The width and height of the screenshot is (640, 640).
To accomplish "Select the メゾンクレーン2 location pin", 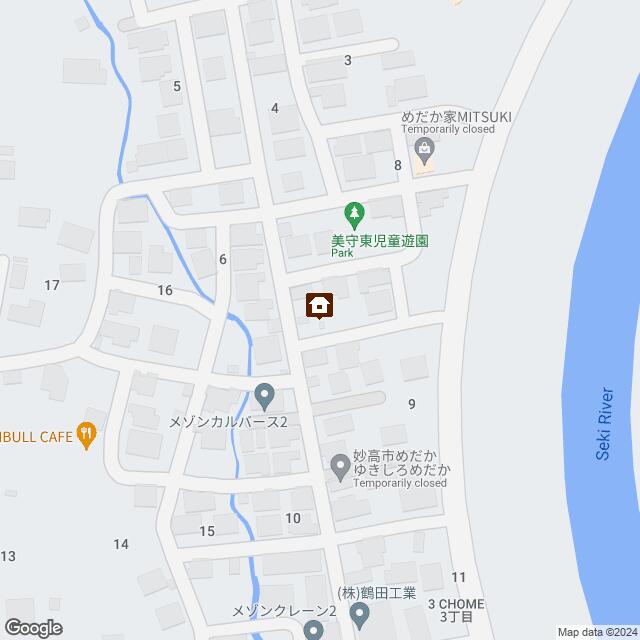I will click(x=313, y=629).
